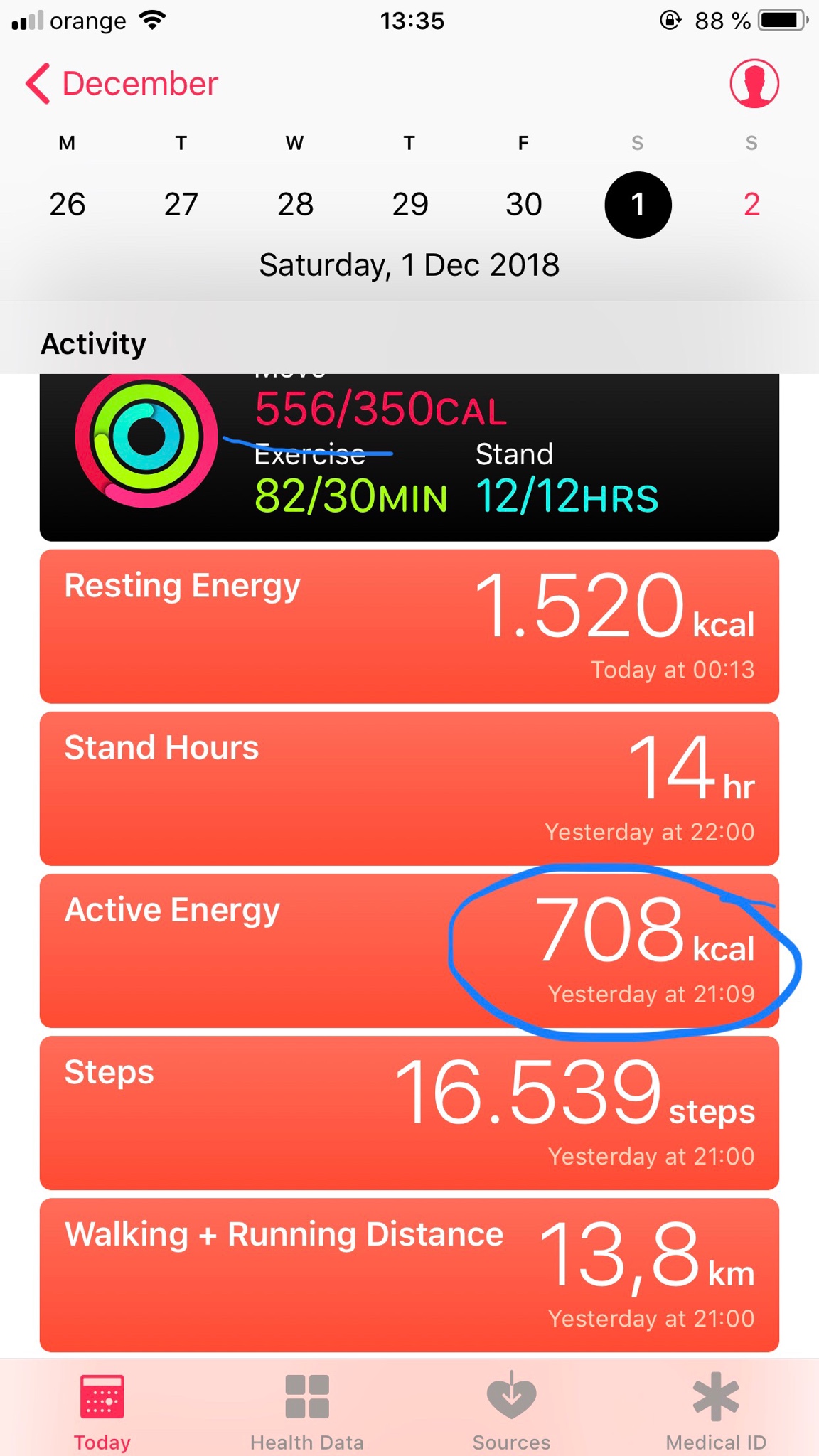Select Wednesday 28 in the week strip
The height and width of the screenshot is (1456, 819).
[x=295, y=205]
